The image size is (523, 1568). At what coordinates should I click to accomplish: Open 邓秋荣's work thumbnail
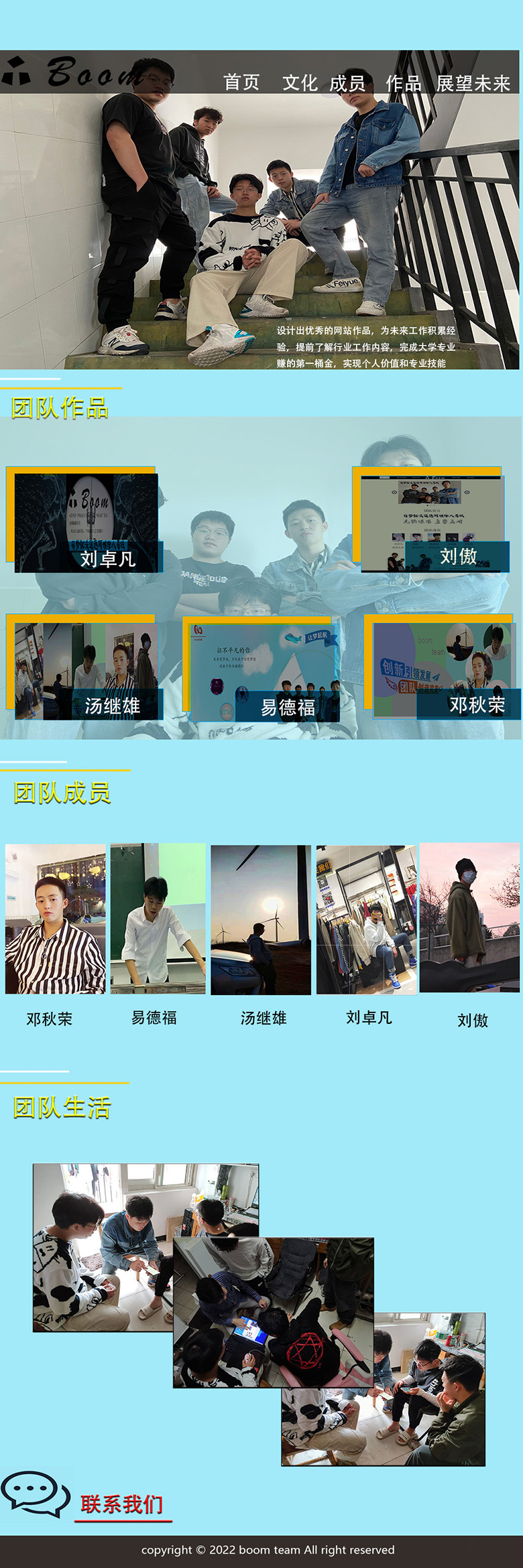444,669
